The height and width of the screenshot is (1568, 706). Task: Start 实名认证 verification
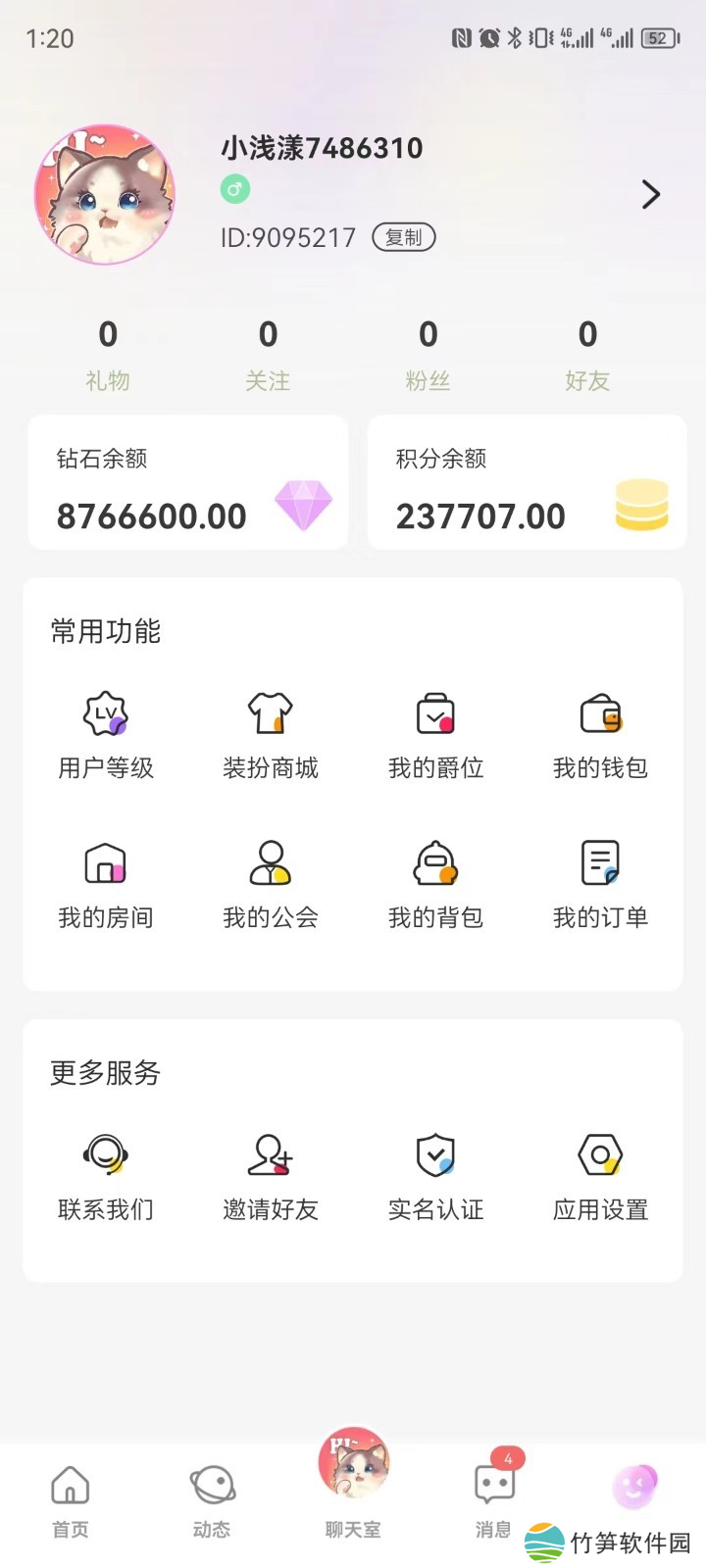(435, 1177)
